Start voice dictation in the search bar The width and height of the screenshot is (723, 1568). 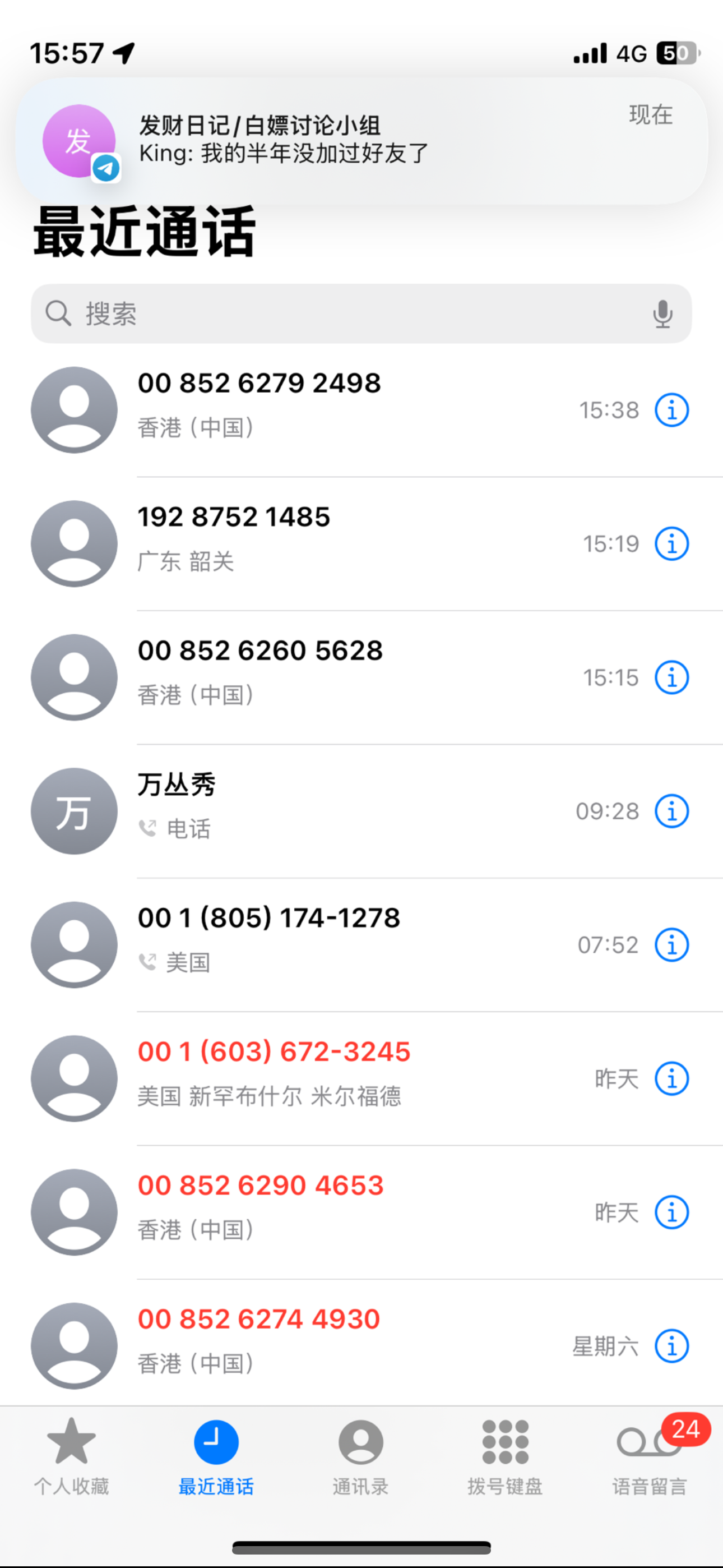662,313
